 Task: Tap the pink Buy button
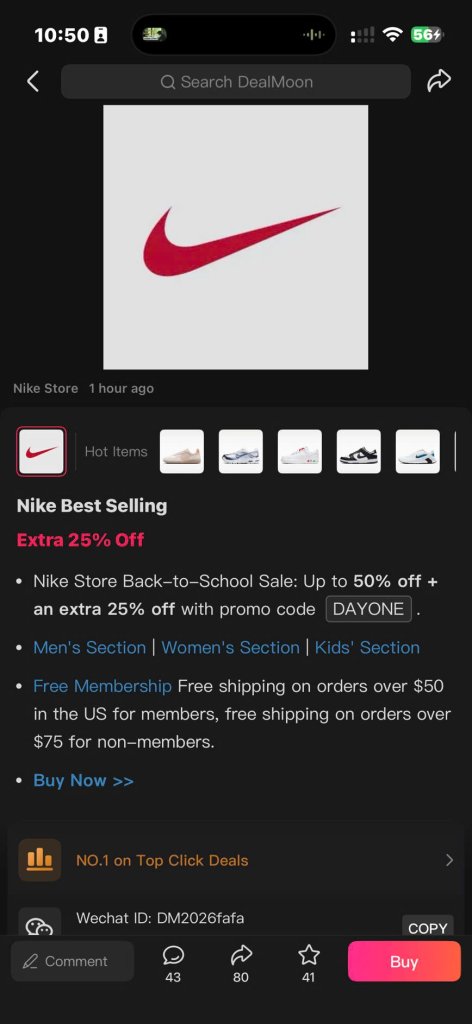[x=404, y=961]
